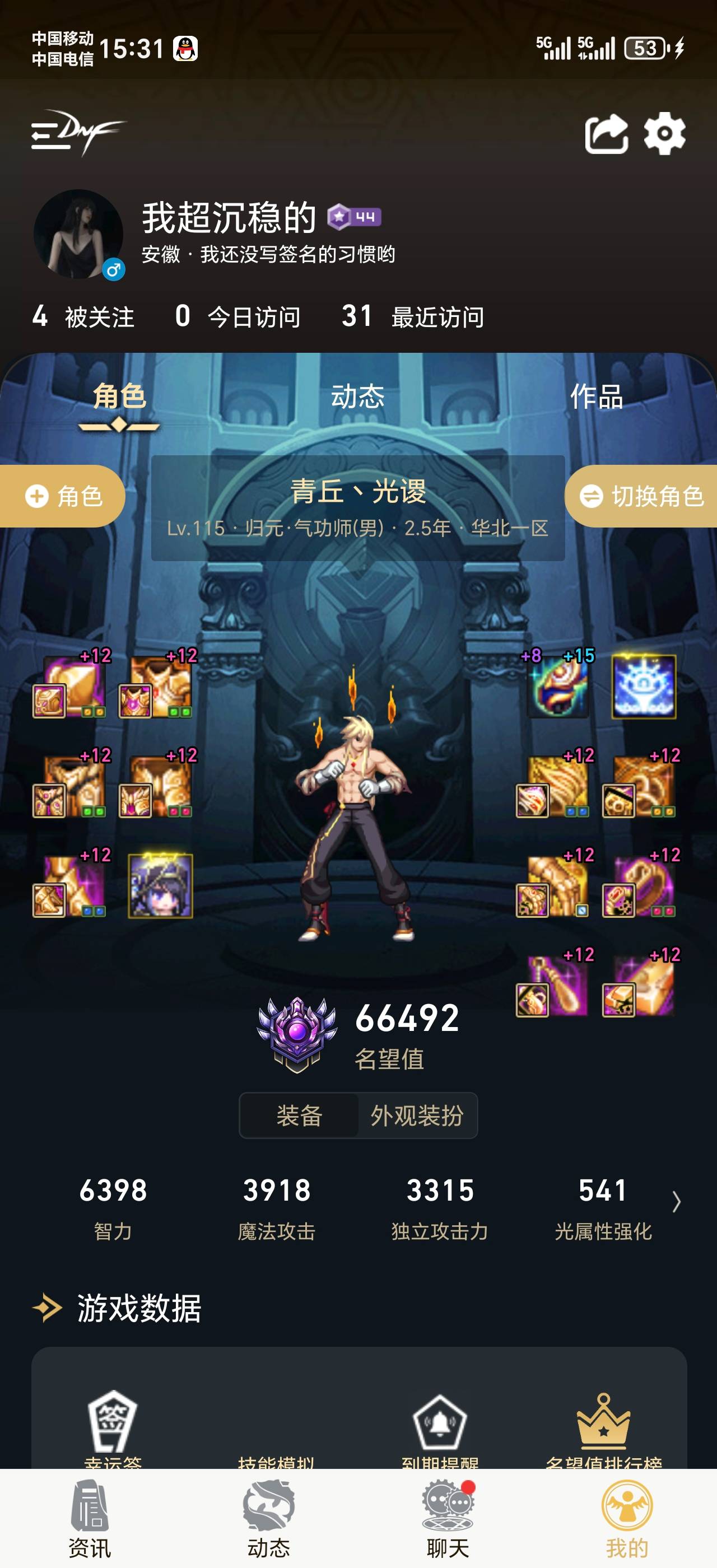Image resolution: width=717 pixels, height=1568 pixels.
Task: Share this profile page
Action: pyautogui.click(x=606, y=134)
